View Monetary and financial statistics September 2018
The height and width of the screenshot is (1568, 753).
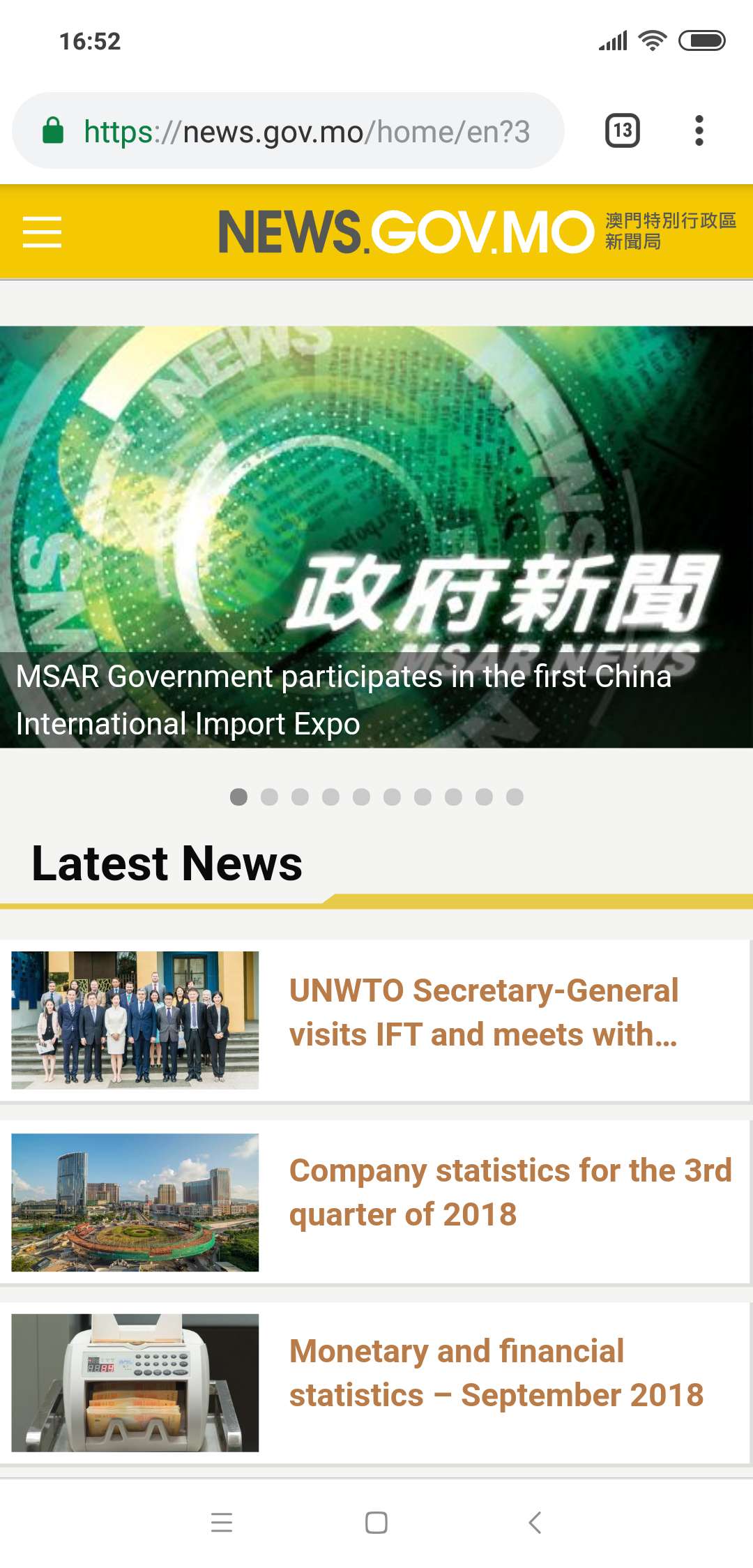click(x=495, y=1373)
